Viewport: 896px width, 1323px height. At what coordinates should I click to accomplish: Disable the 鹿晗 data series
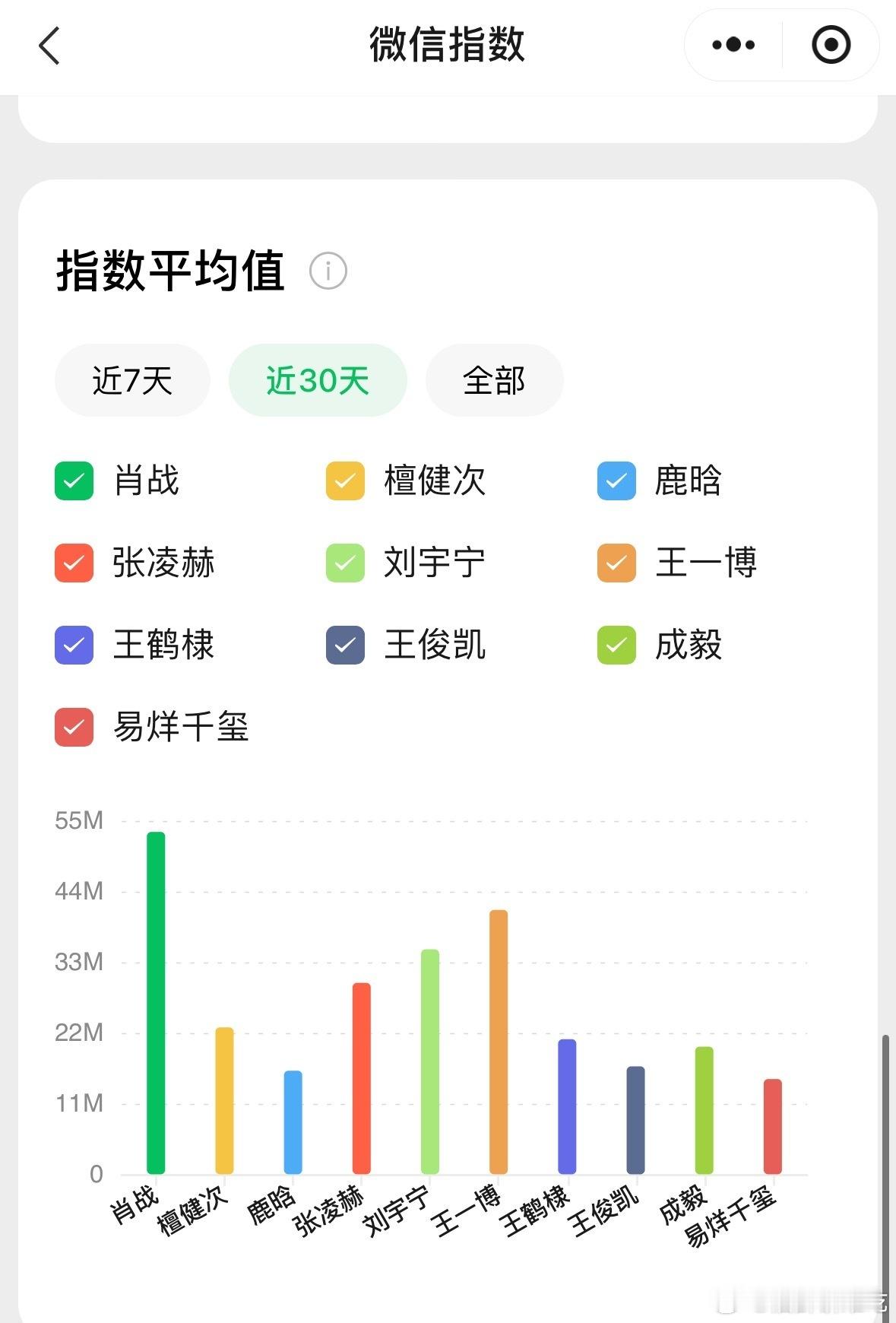click(616, 481)
